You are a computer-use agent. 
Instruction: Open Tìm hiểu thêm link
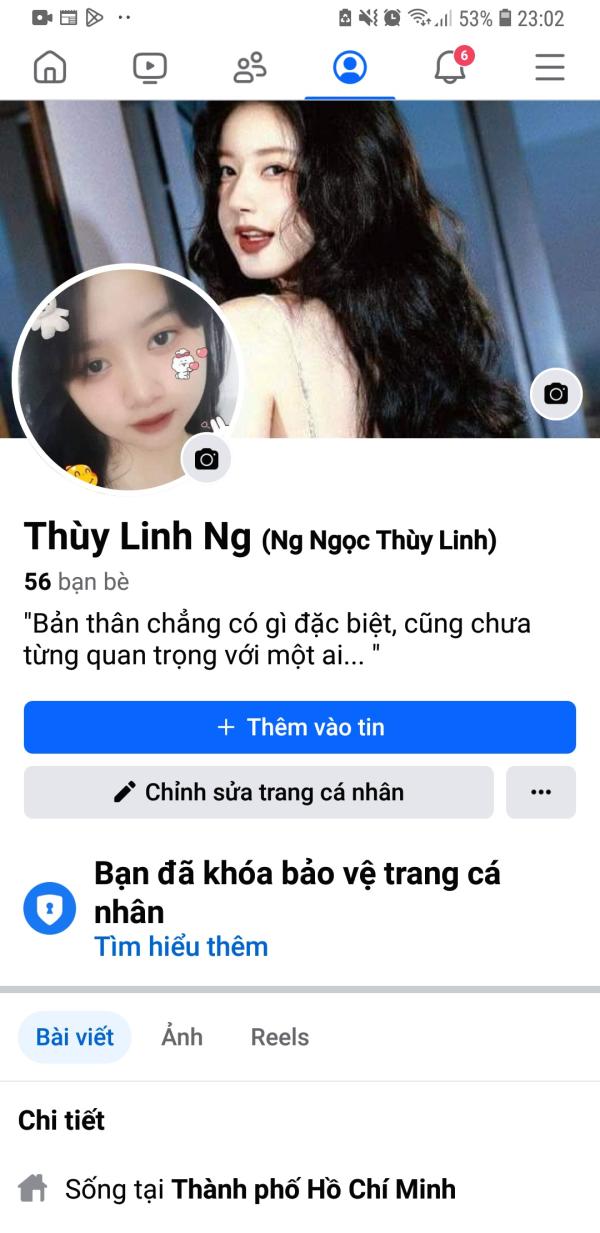[181, 946]
